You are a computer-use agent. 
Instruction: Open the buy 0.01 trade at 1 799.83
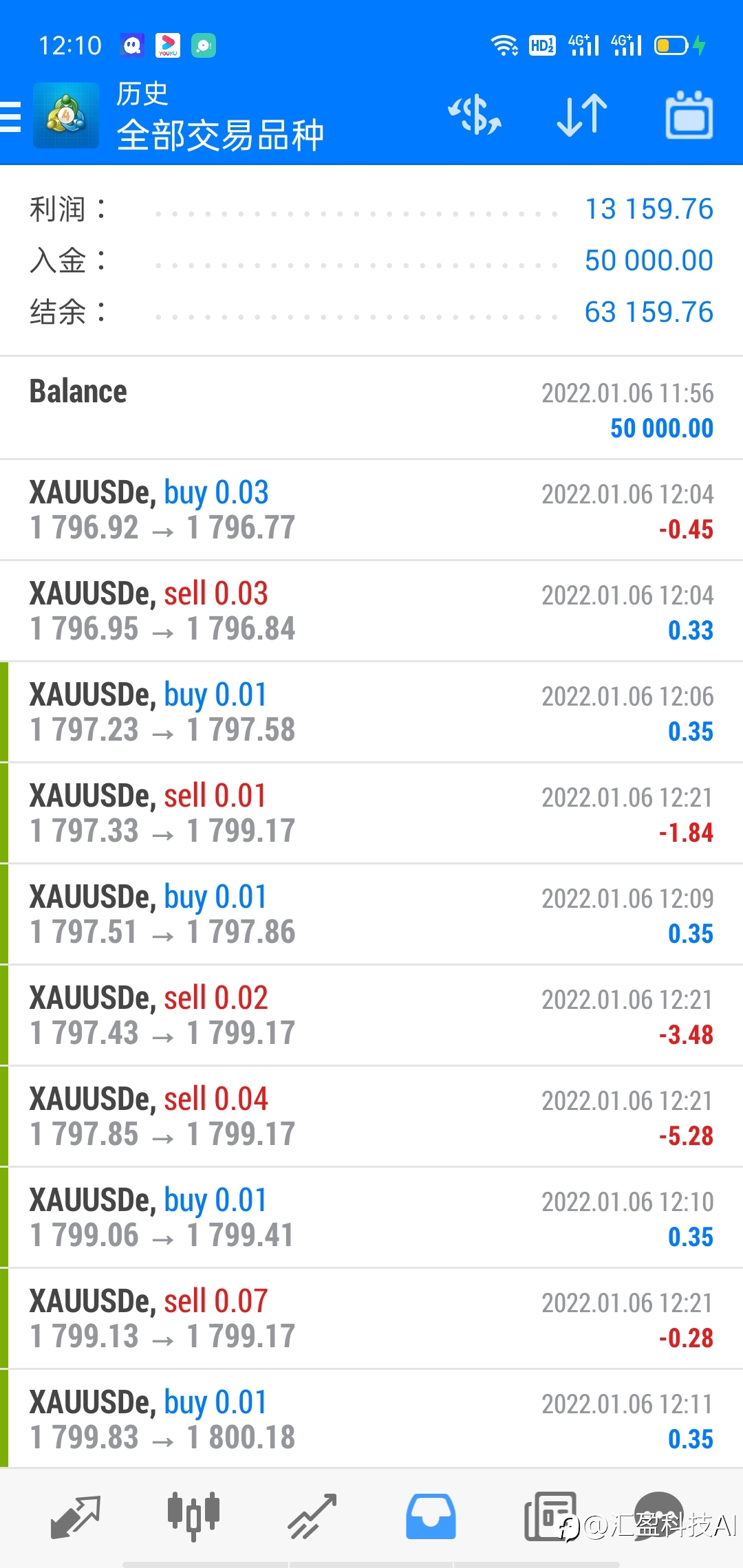371,1419
